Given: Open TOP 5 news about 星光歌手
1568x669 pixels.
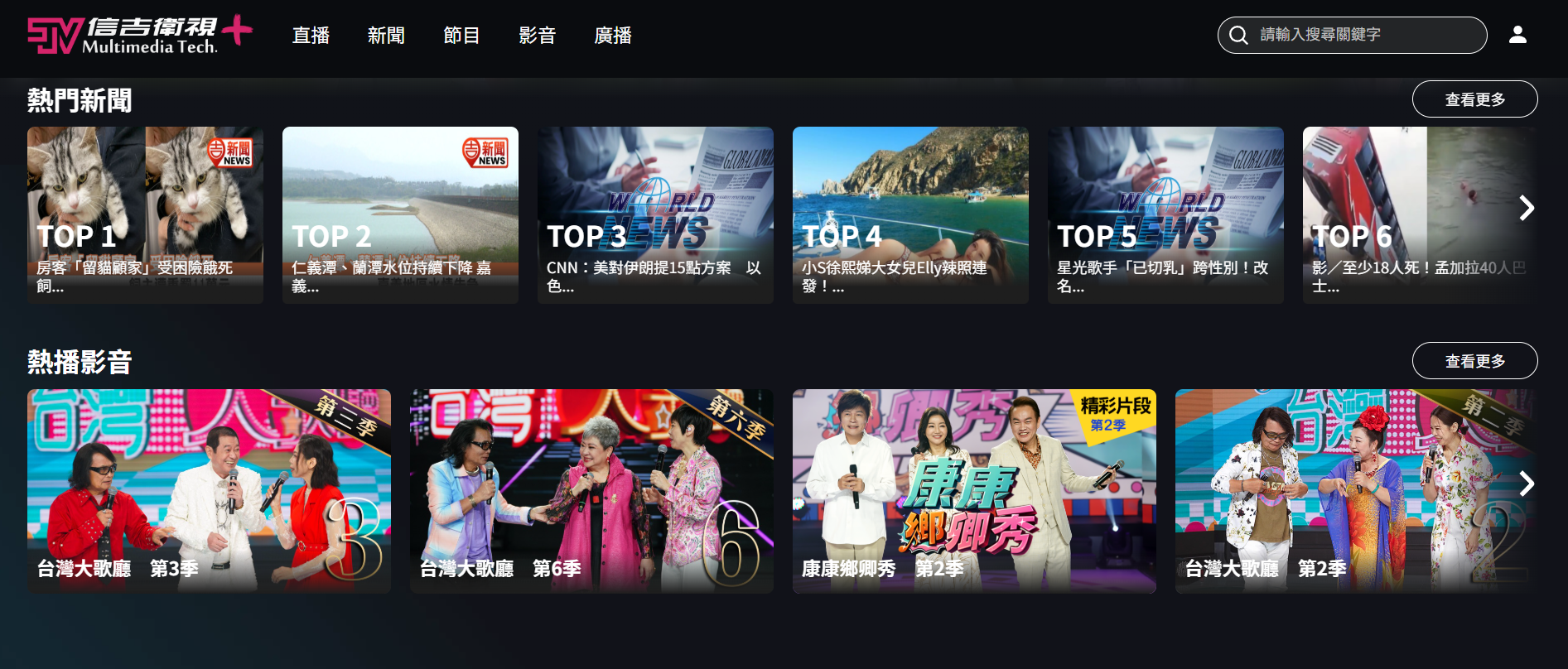Looking at the screenshot, I should pos(1165,215).
